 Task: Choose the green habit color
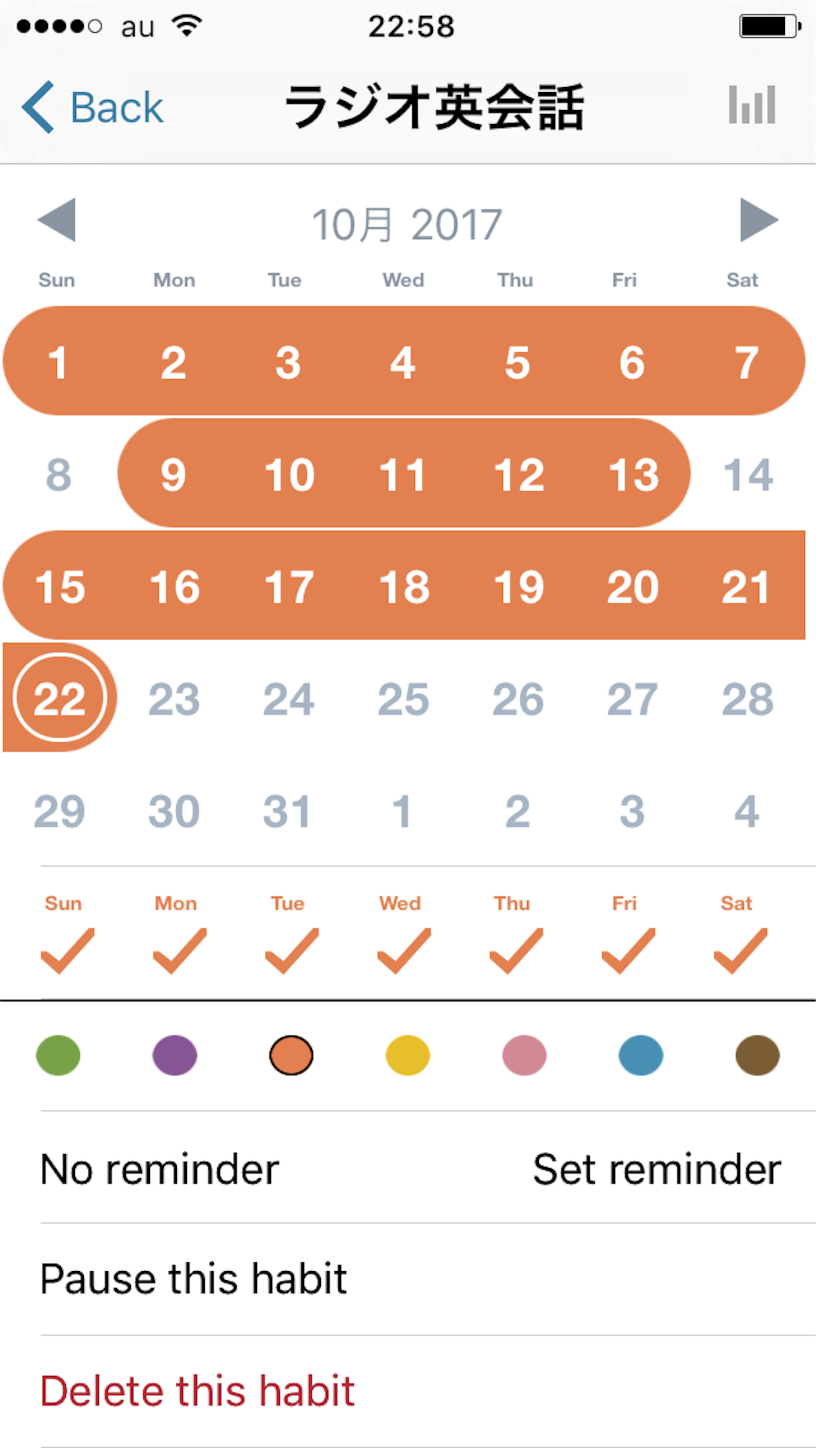point(58,1055)
